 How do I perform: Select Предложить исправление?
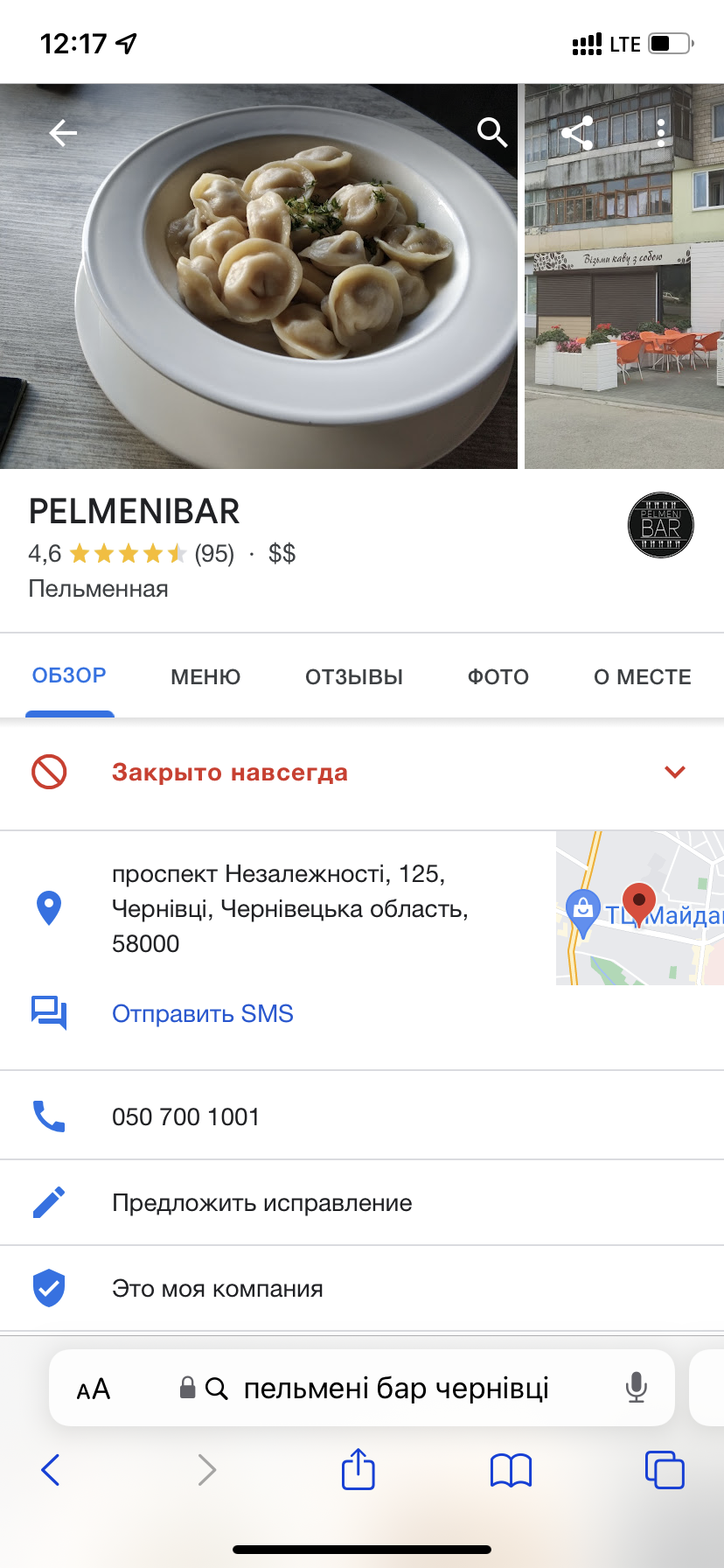[261, 1202]
